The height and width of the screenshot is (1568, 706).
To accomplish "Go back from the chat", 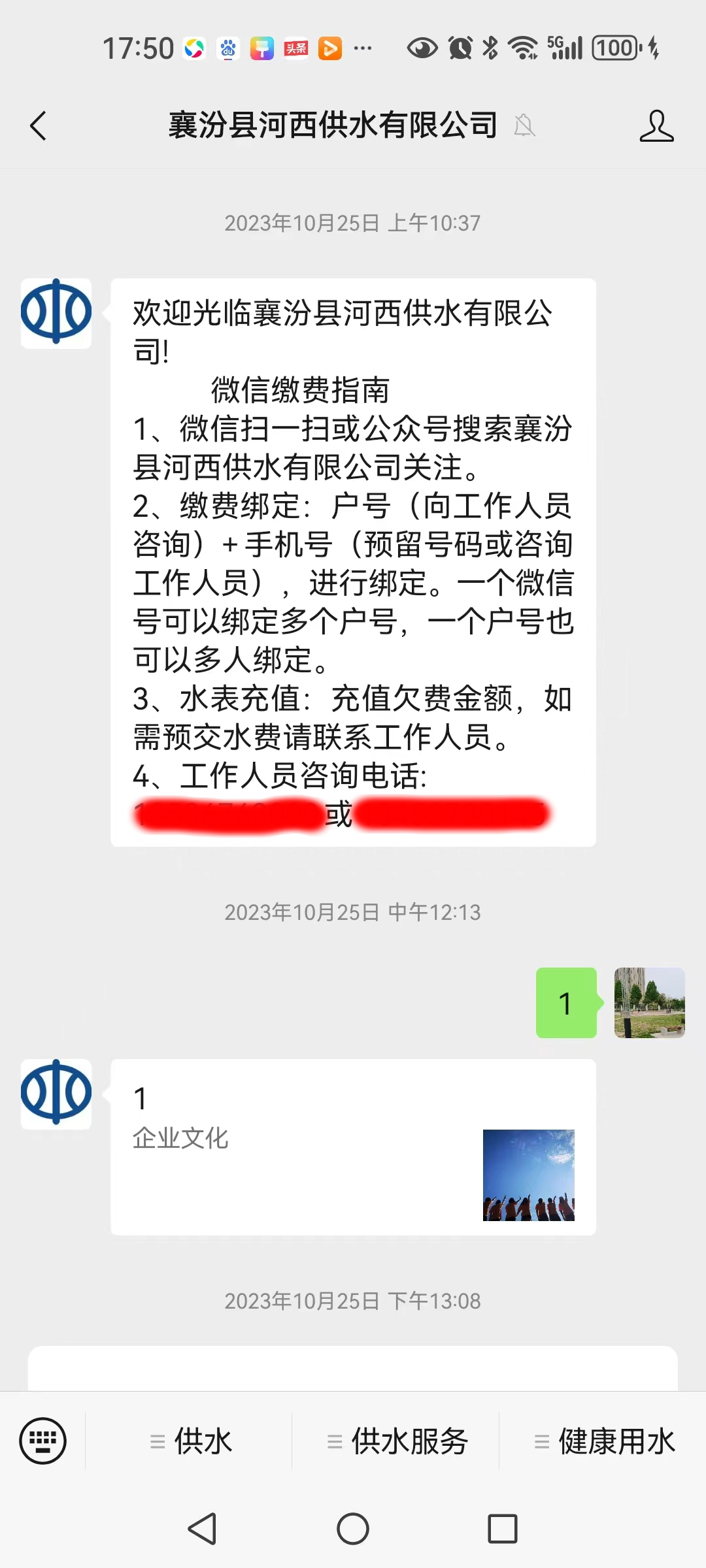I will click(39, 125).
